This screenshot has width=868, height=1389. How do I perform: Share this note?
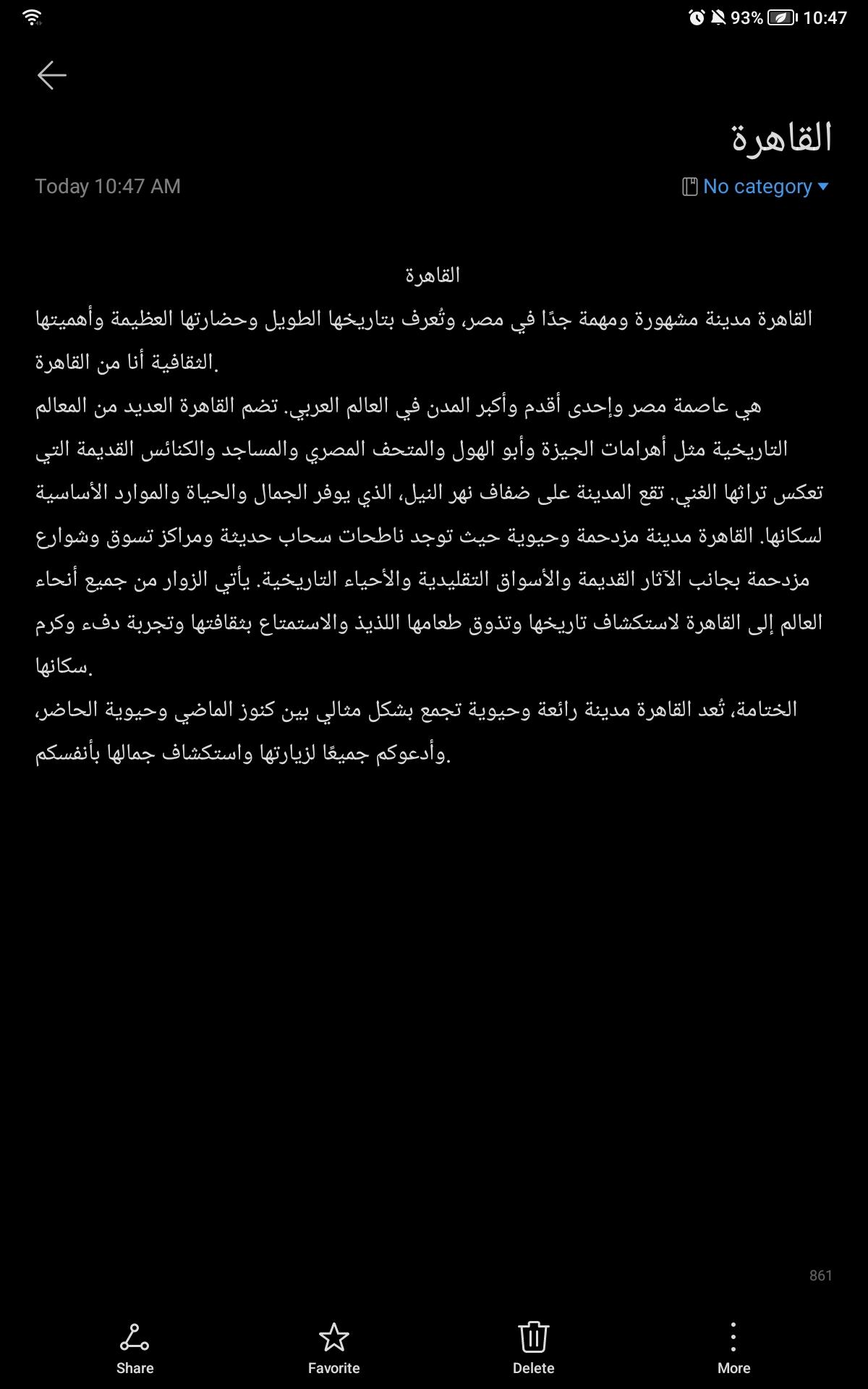pos(135,1348)
